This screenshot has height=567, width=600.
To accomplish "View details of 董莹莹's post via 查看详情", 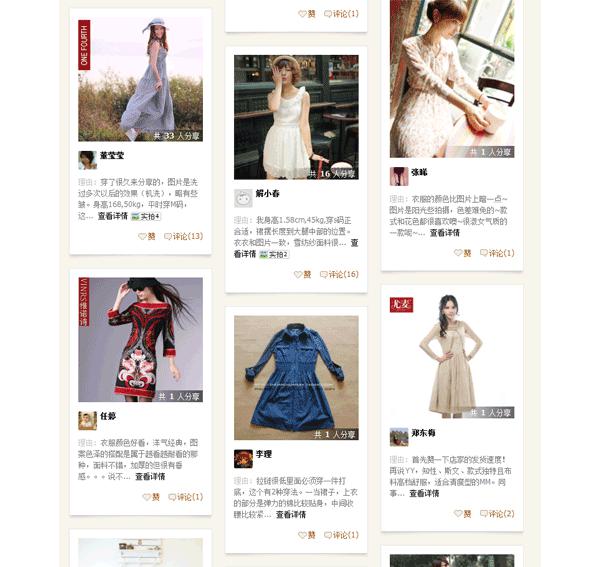I will (x=112, y=216).
